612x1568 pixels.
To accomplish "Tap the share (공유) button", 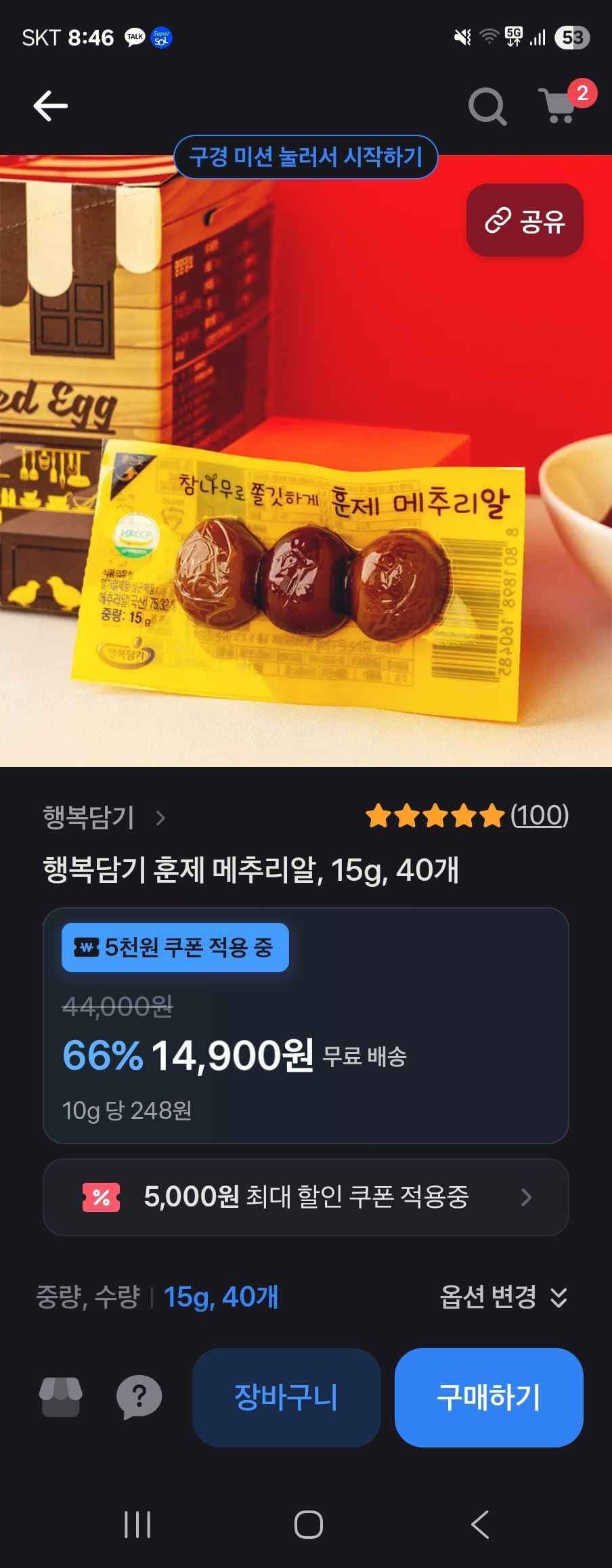I will tap(523, 221).
